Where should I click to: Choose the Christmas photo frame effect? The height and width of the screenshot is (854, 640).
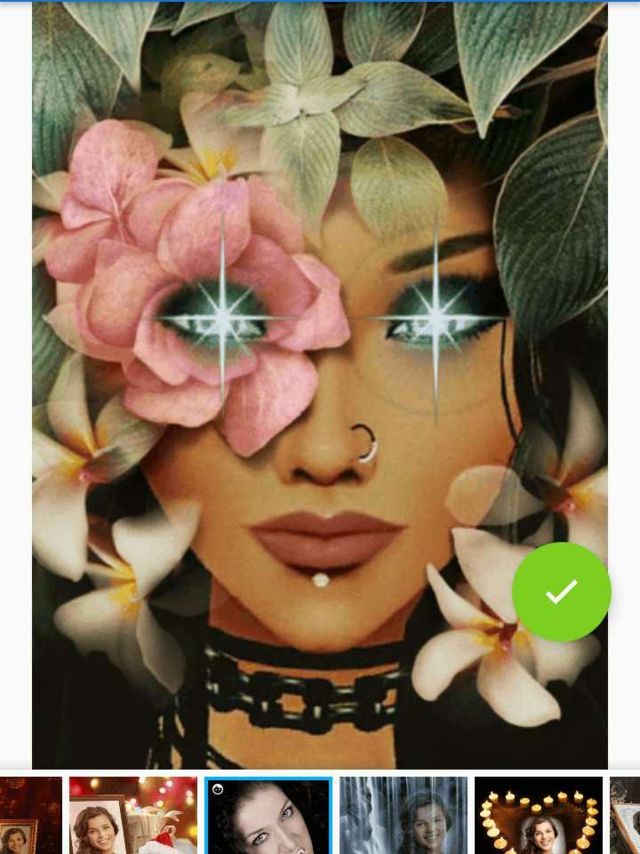(133, 815)
